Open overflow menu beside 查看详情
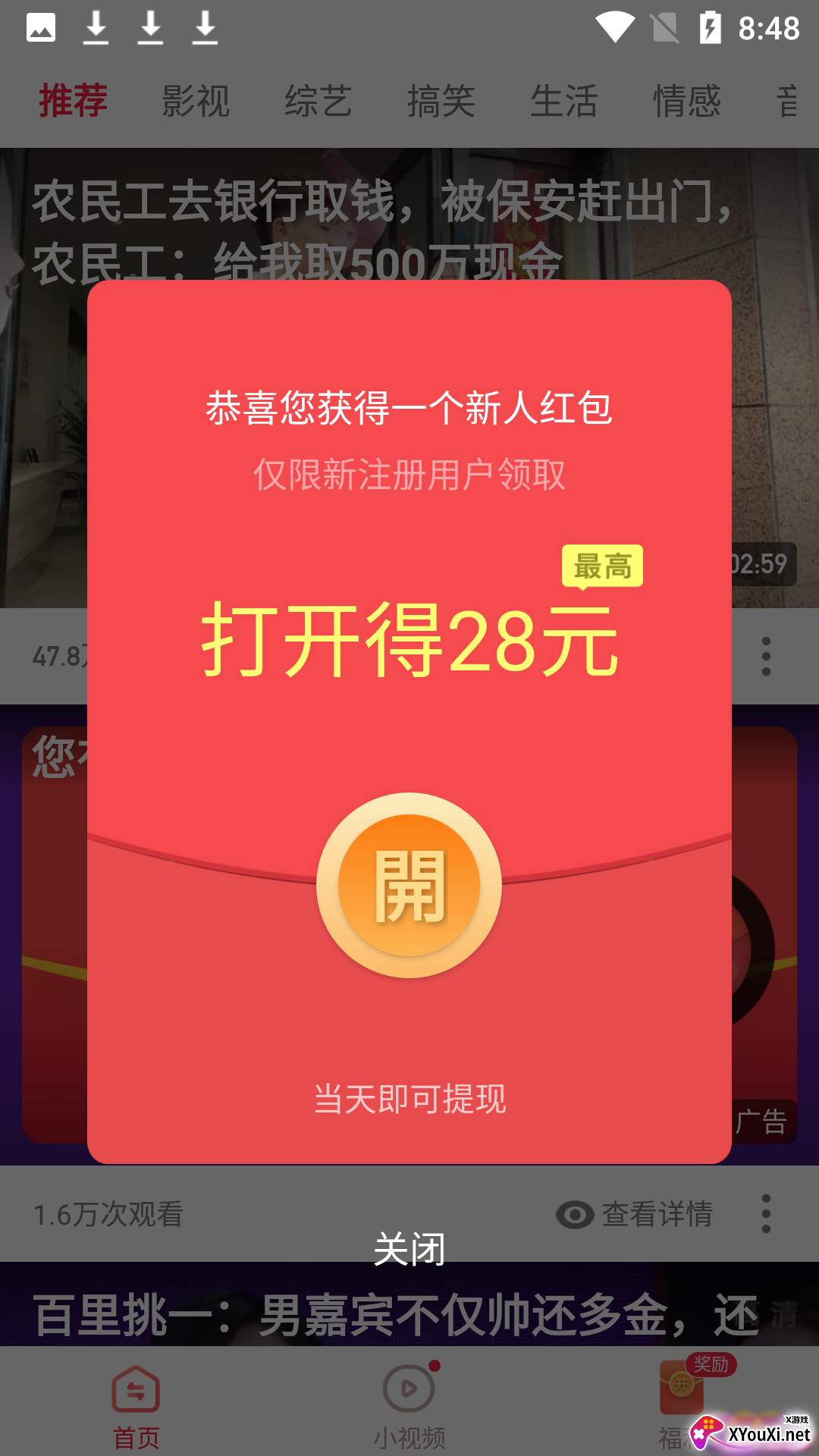The width and height of the screenshot is (819, 1456). click(766, 1214)
